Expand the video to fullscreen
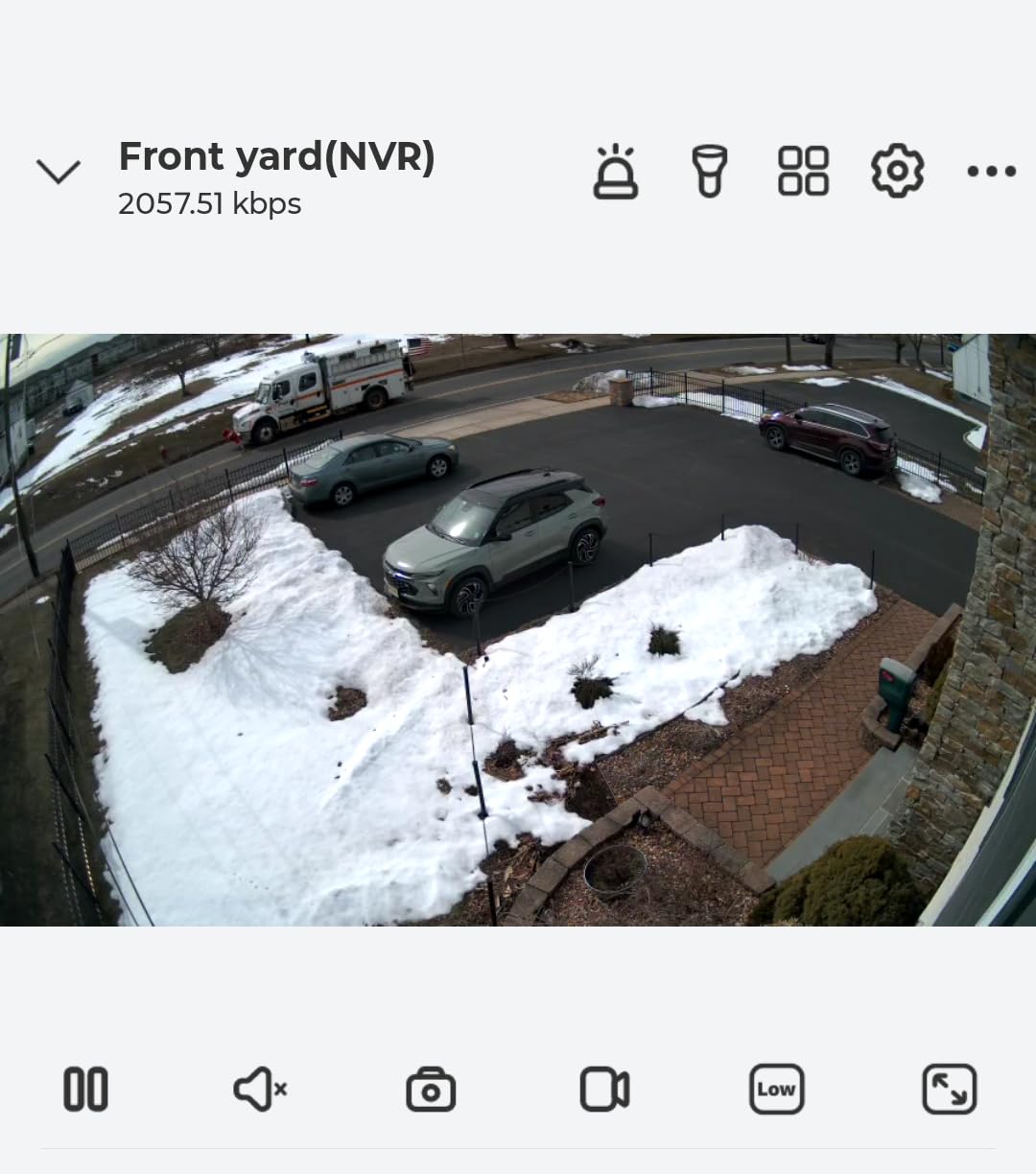This screenshot has width=1036, height=1174. coord(949,1090)
